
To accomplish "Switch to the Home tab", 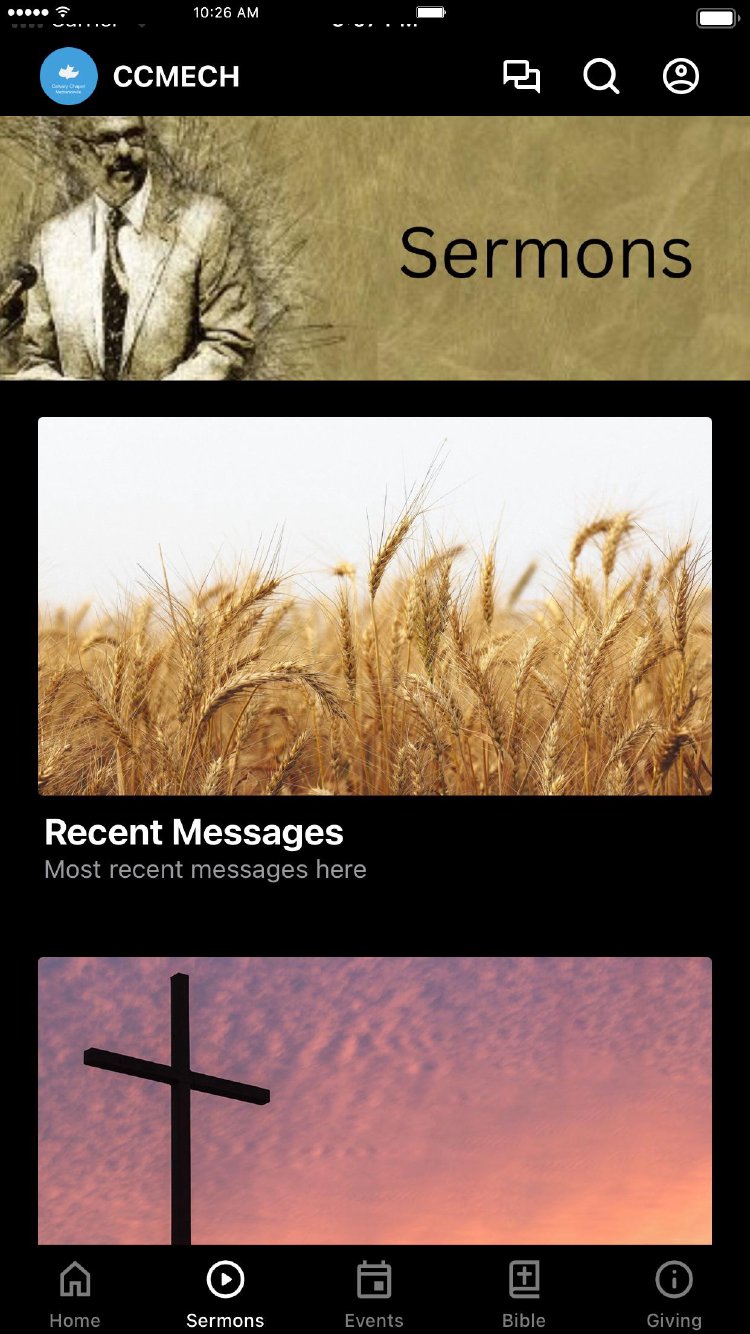I will [x=75, y=1293].
